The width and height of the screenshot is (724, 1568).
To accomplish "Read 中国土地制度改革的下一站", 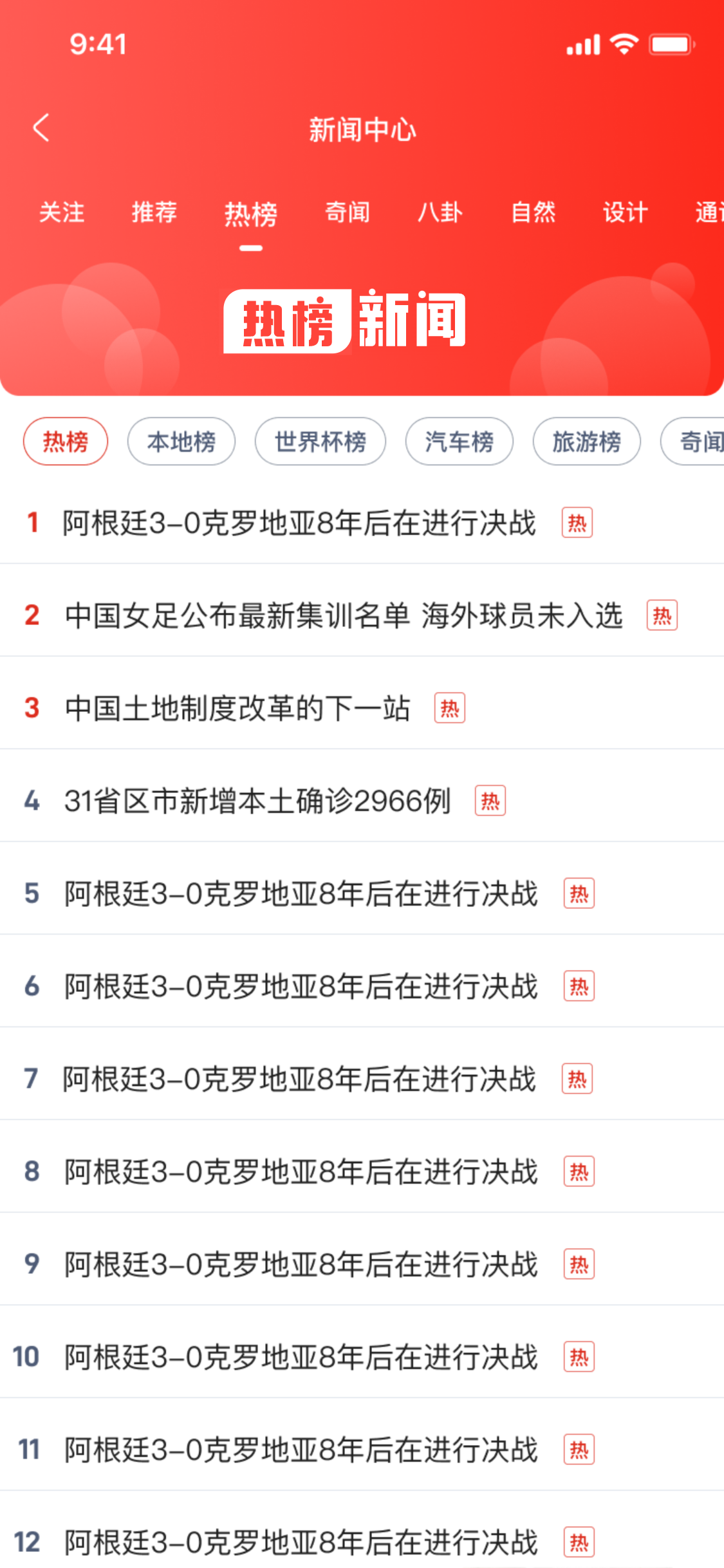I will [x=362, y=708].
